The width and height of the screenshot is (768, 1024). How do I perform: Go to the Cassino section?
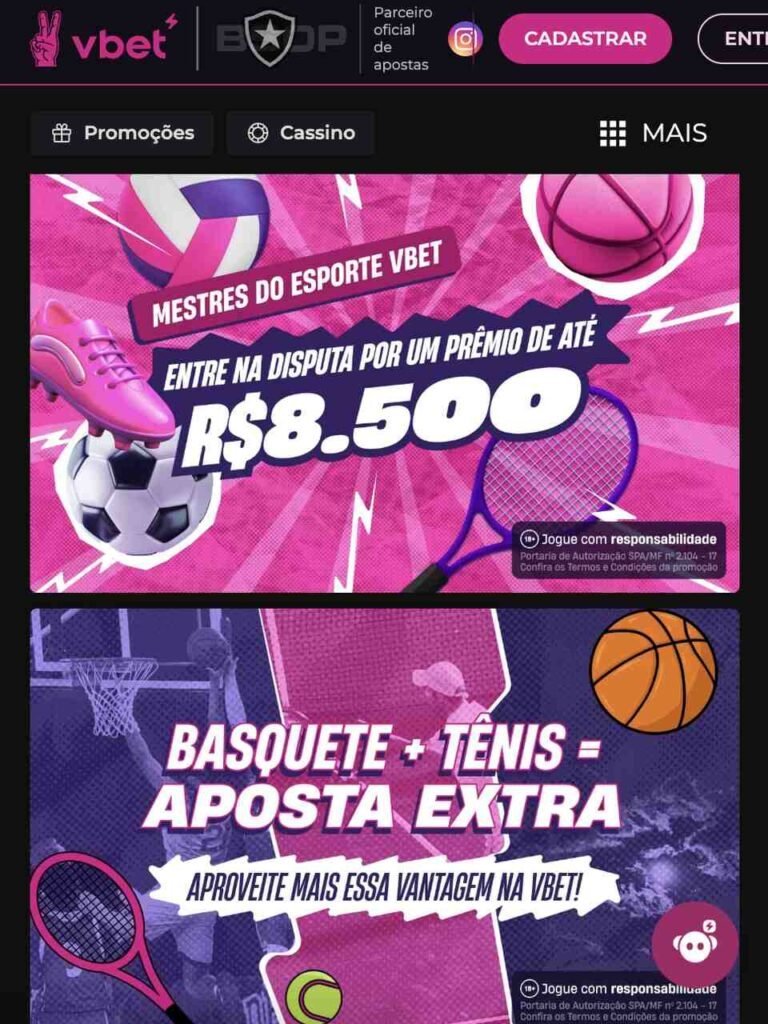[301, 133]
